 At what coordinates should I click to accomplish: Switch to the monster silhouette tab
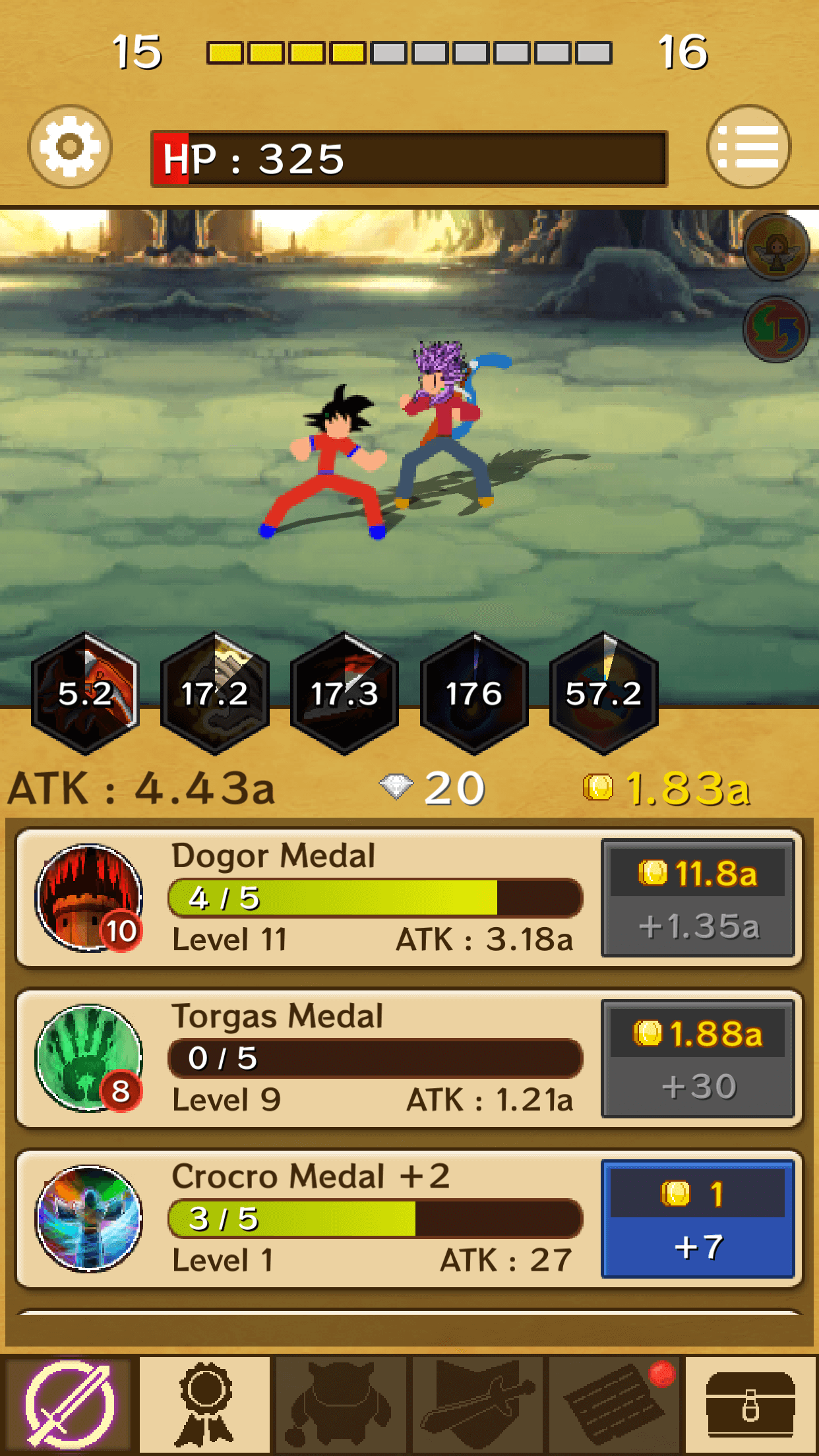[342, 1405]
